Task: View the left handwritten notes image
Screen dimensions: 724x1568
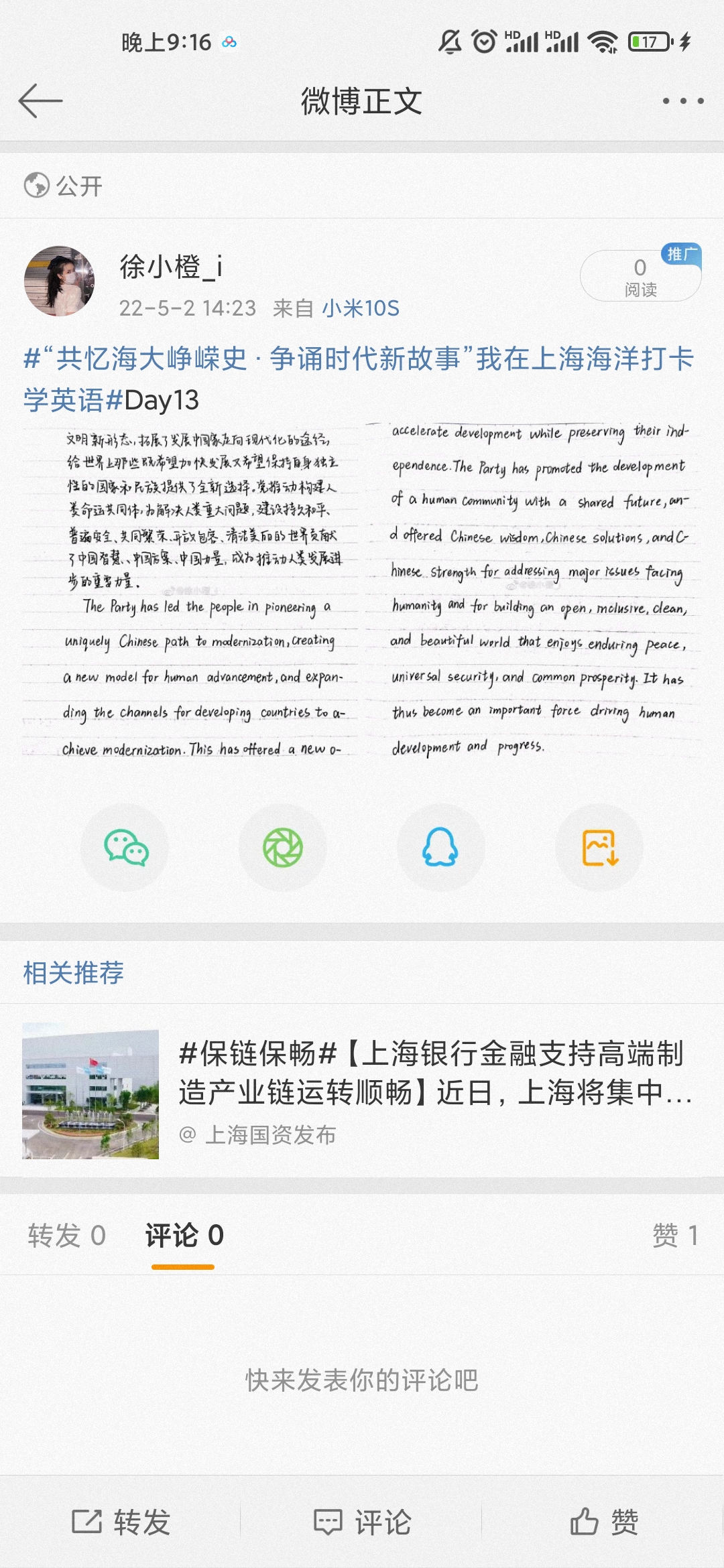Action: point(190,590)
